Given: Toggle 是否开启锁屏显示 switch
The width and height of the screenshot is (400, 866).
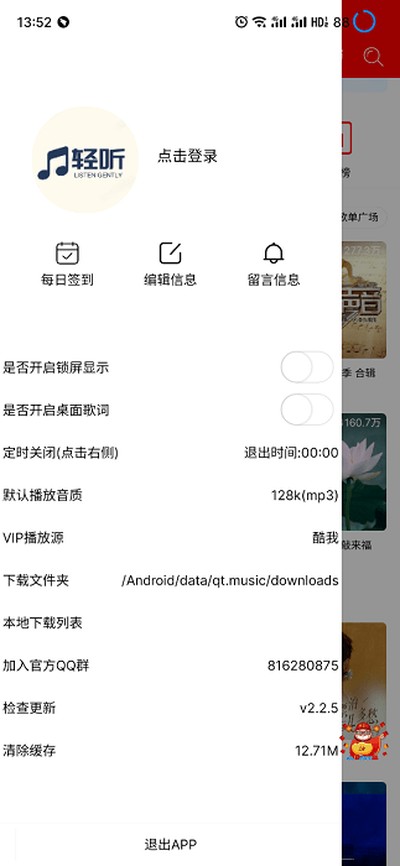Looking at the screenshot, I should (x=307, y=367).
